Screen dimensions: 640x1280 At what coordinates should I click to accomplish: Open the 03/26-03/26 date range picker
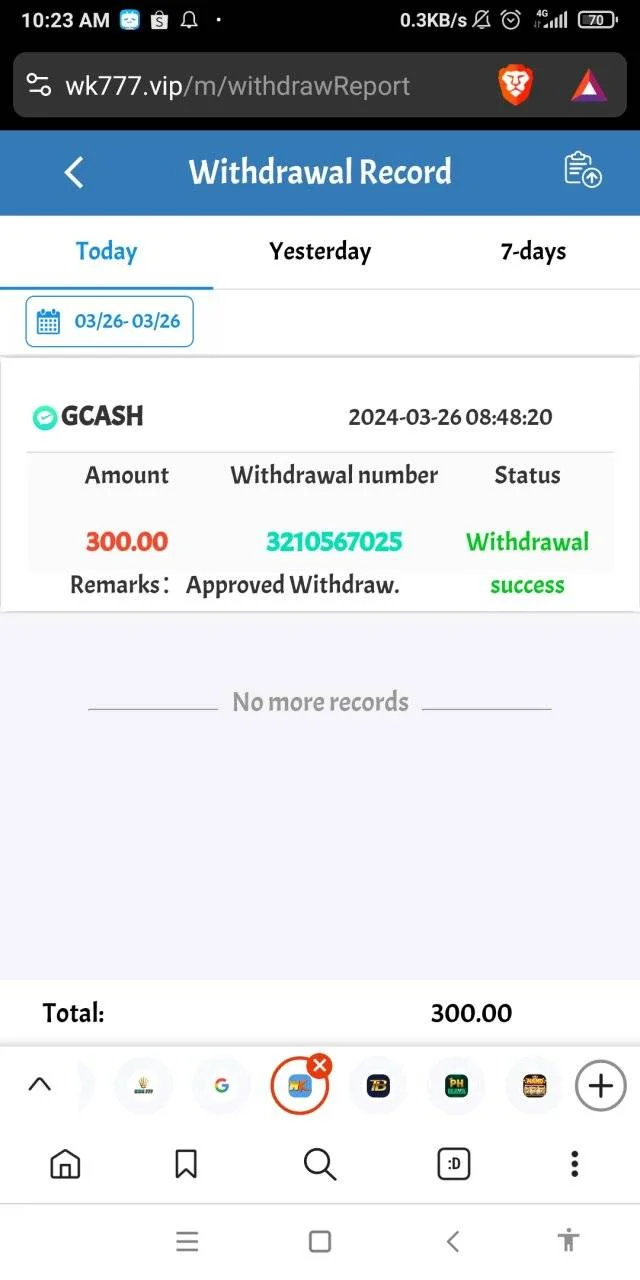(x=110, y=322)
